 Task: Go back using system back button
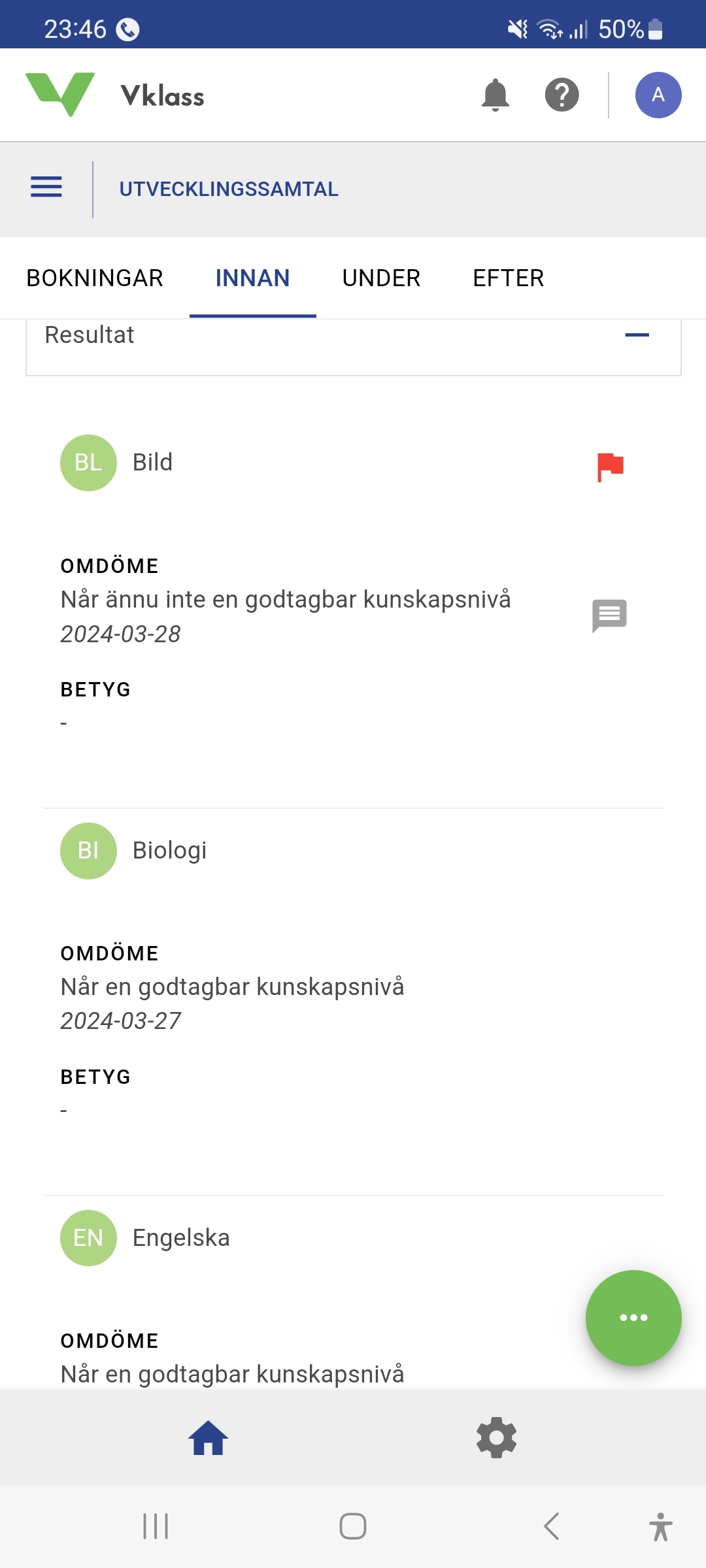[551, 1526]
